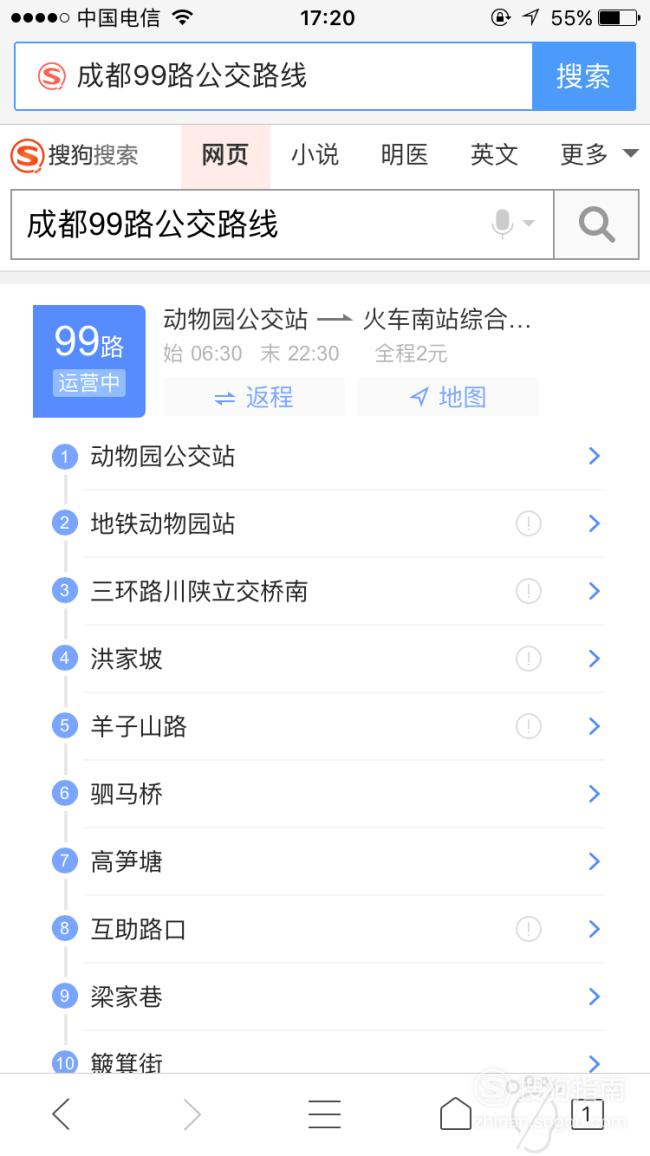Show the 返程 return route

254,397
